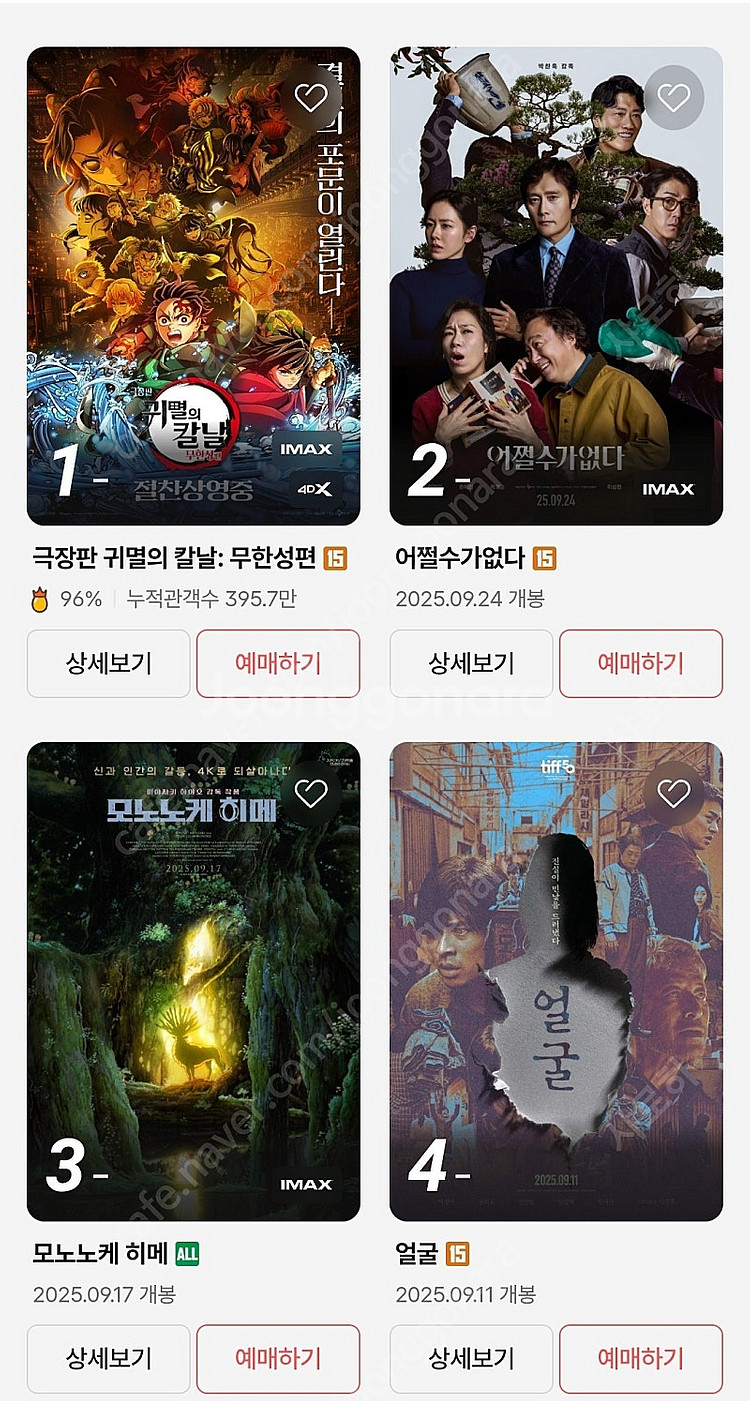Screen dimensions: 750x1401
Task: View 상세보기 for the movie 얼굴
Action: tap(471, 1358)
